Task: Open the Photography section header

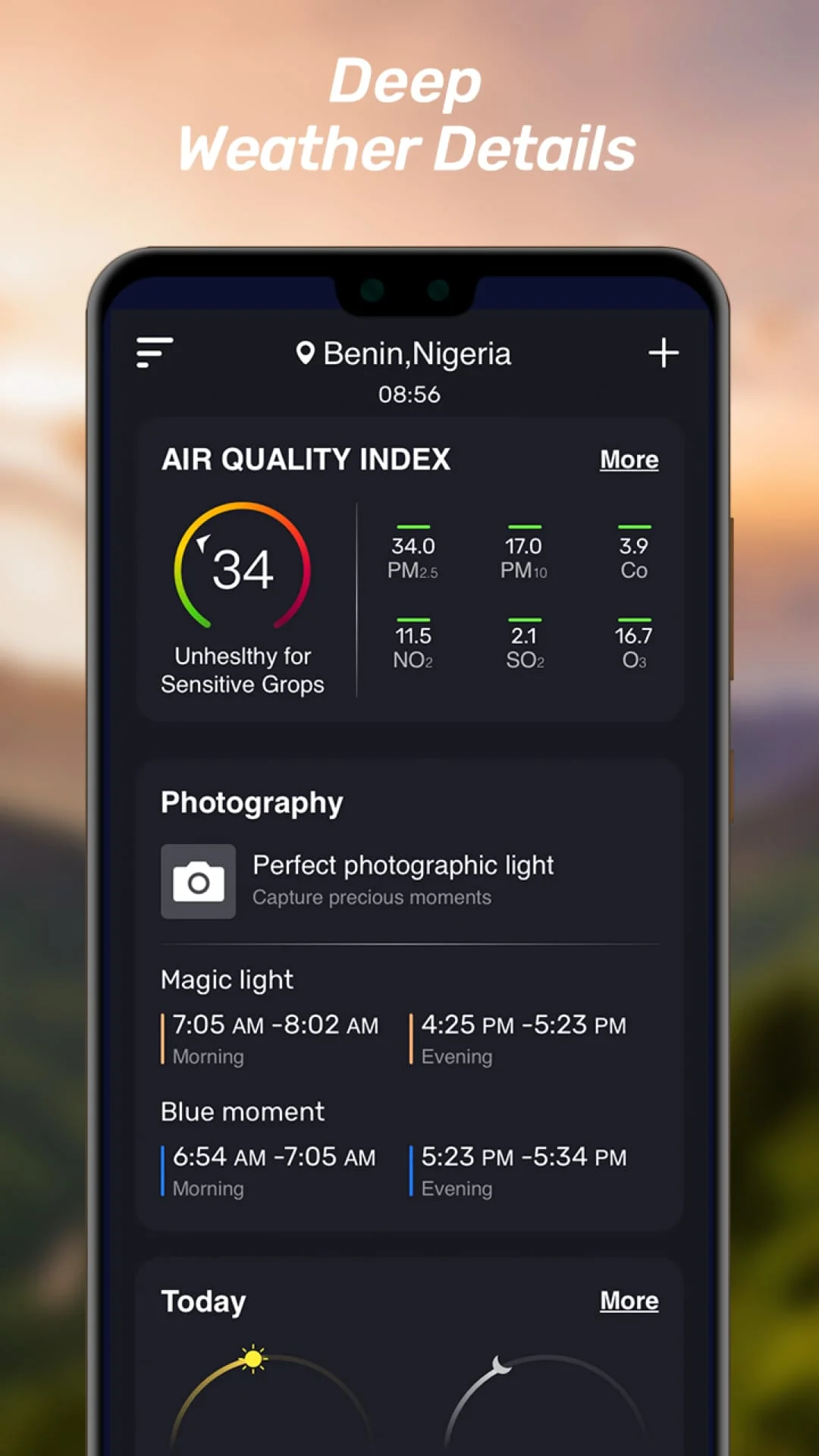Action: pos(252,802)
